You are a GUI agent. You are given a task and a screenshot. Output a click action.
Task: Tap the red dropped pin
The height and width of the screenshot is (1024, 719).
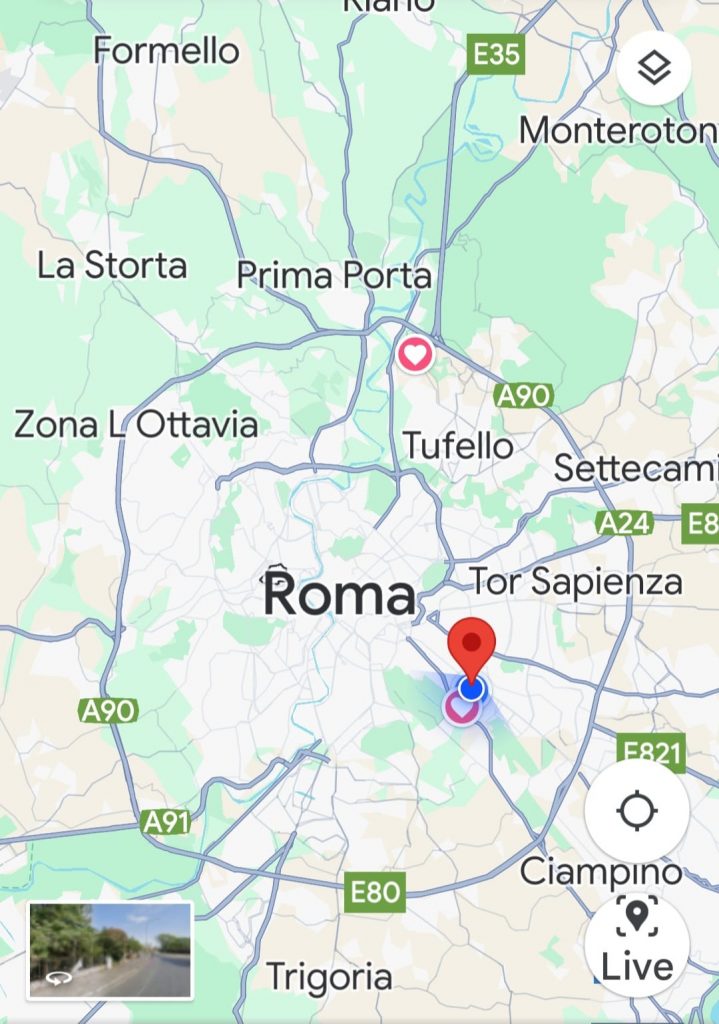[x=471, y=643]
